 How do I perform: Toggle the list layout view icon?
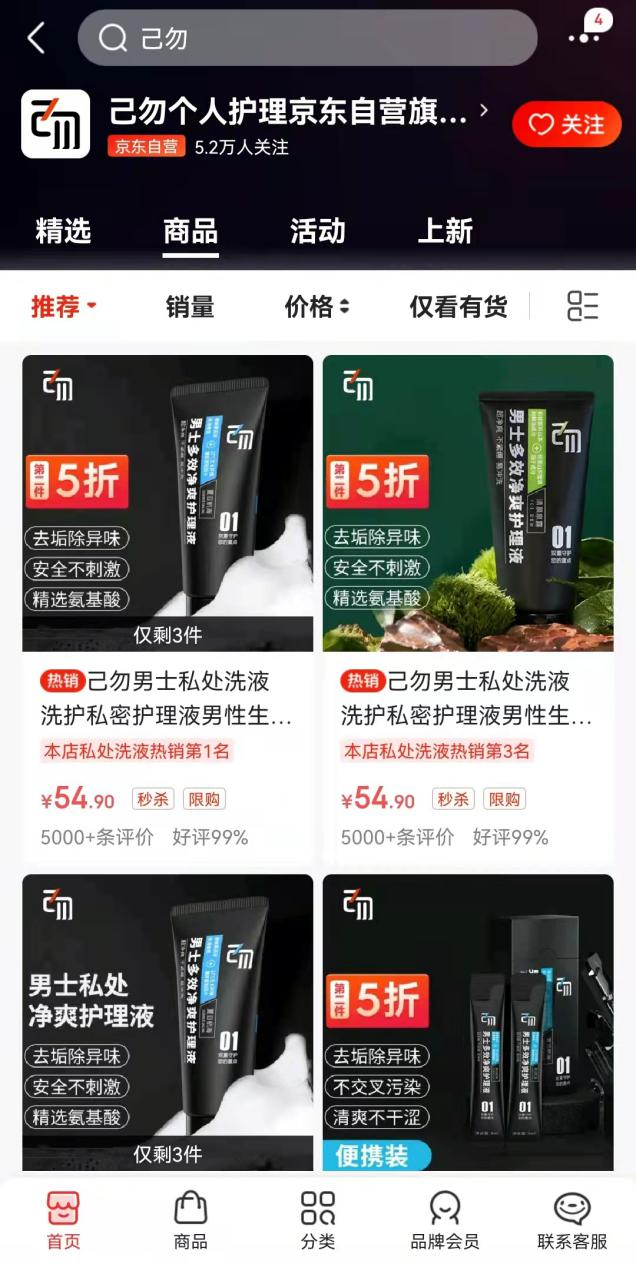click(582, 306)
